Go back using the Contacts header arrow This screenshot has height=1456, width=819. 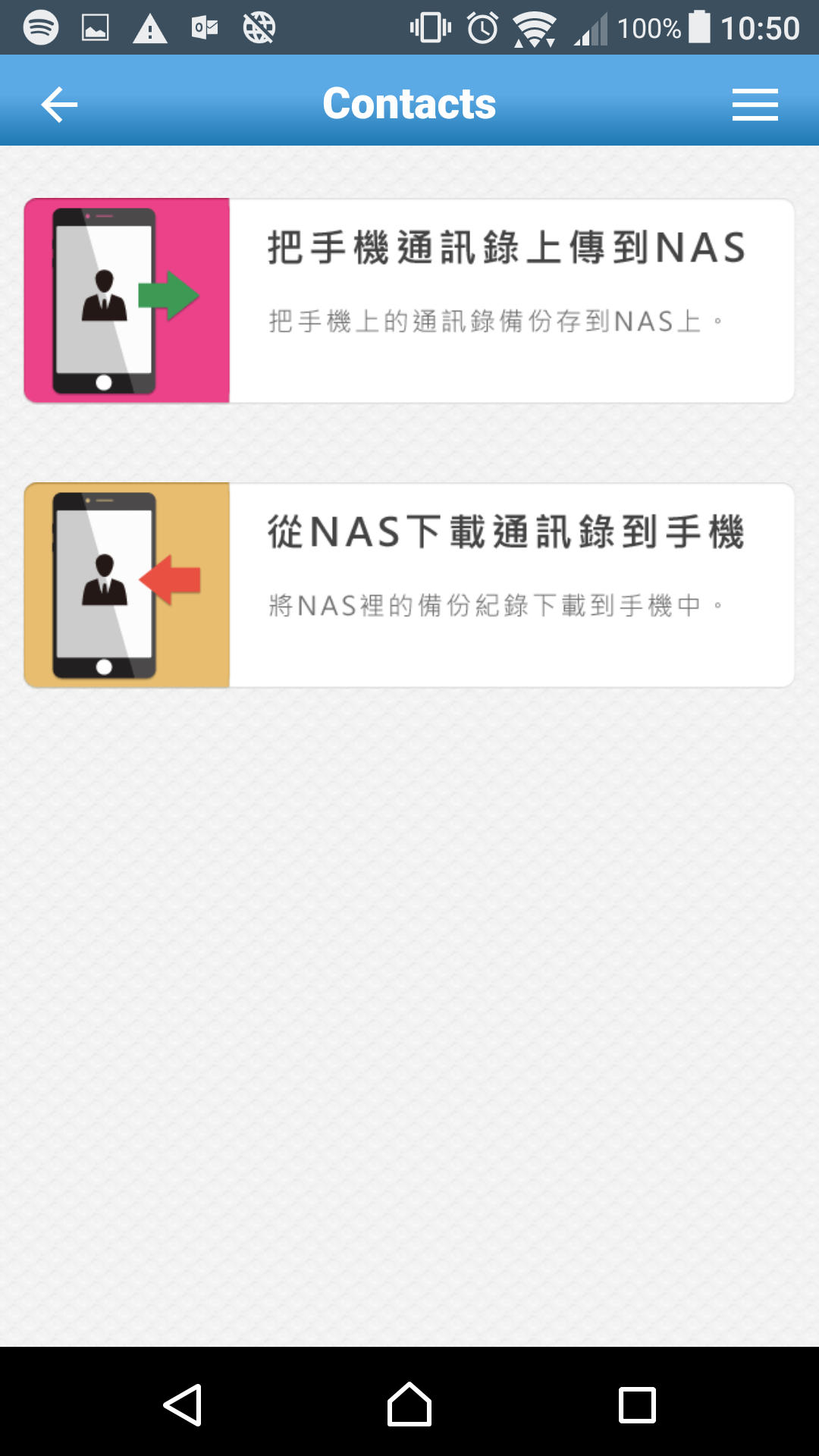click(x=59, y=104)
